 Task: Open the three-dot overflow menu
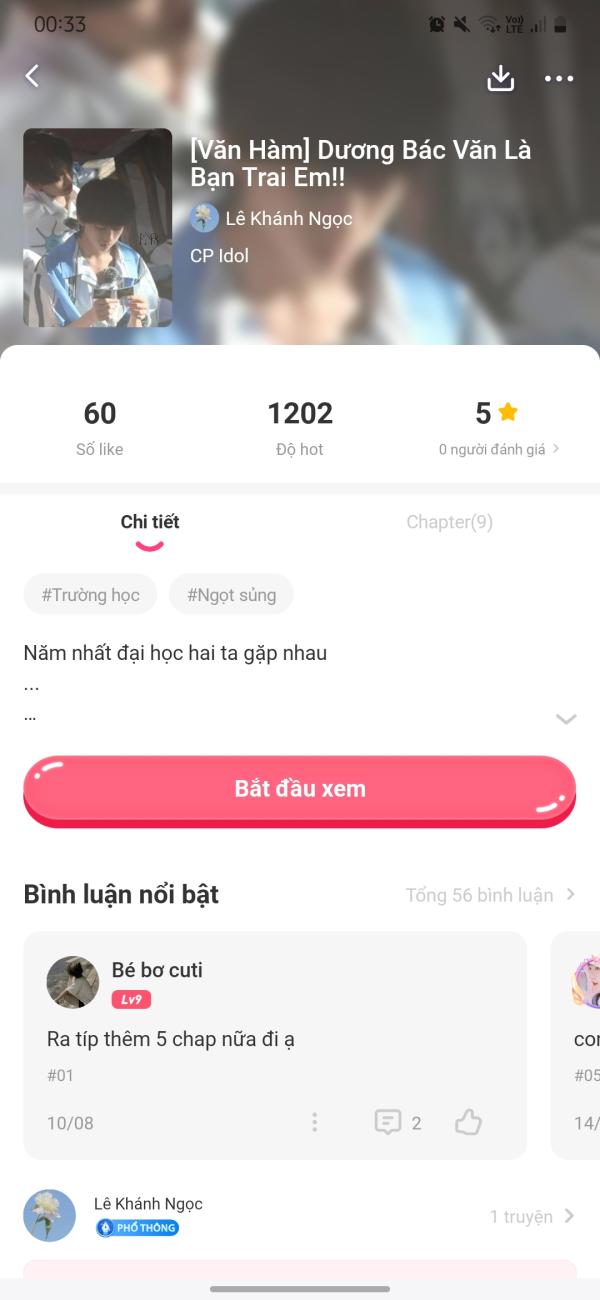[x=559, y=79]
